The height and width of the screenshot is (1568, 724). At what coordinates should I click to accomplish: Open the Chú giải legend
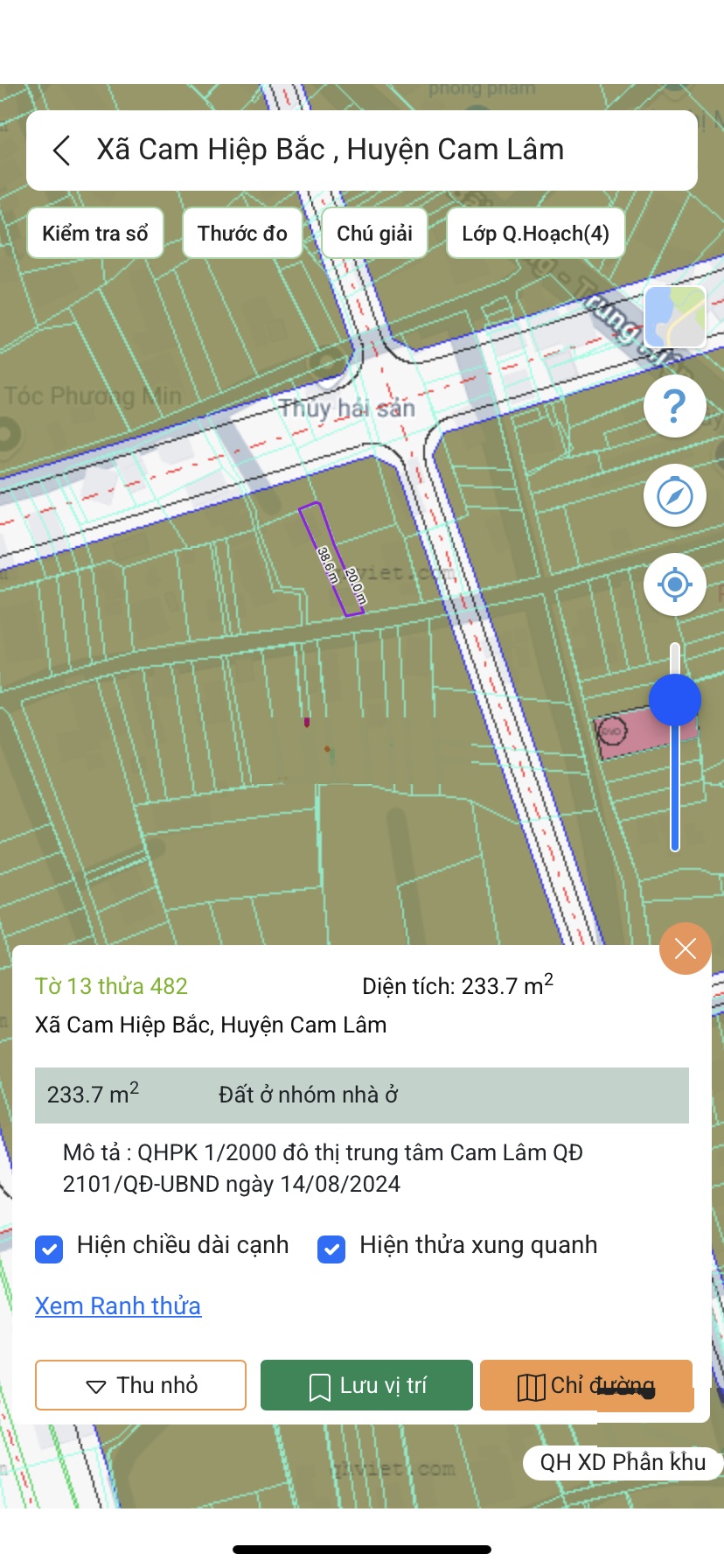tap(374, 234)
